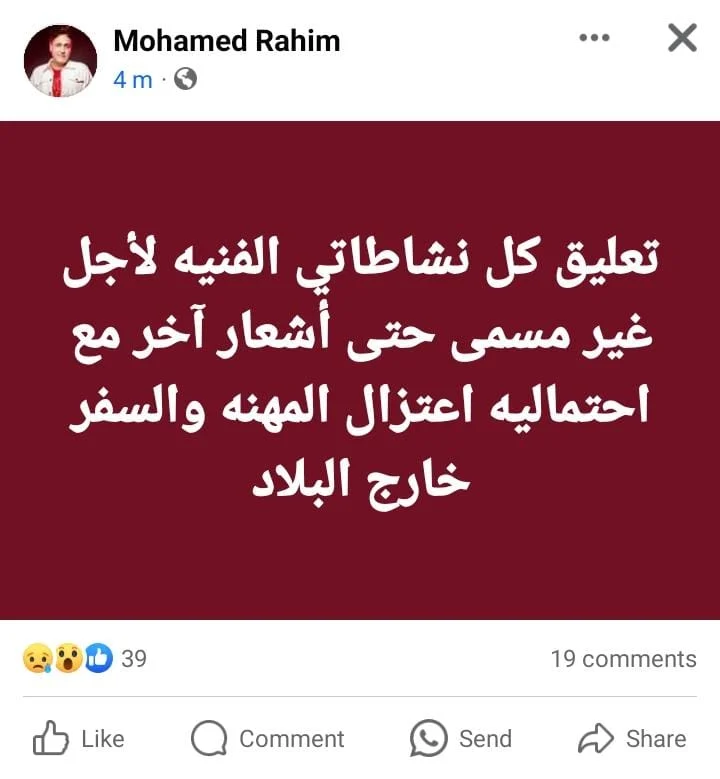The width and height of the screenshot is (720, 779).
Task: Like Mohamed Rahim's post
Action: coord(79,739)
